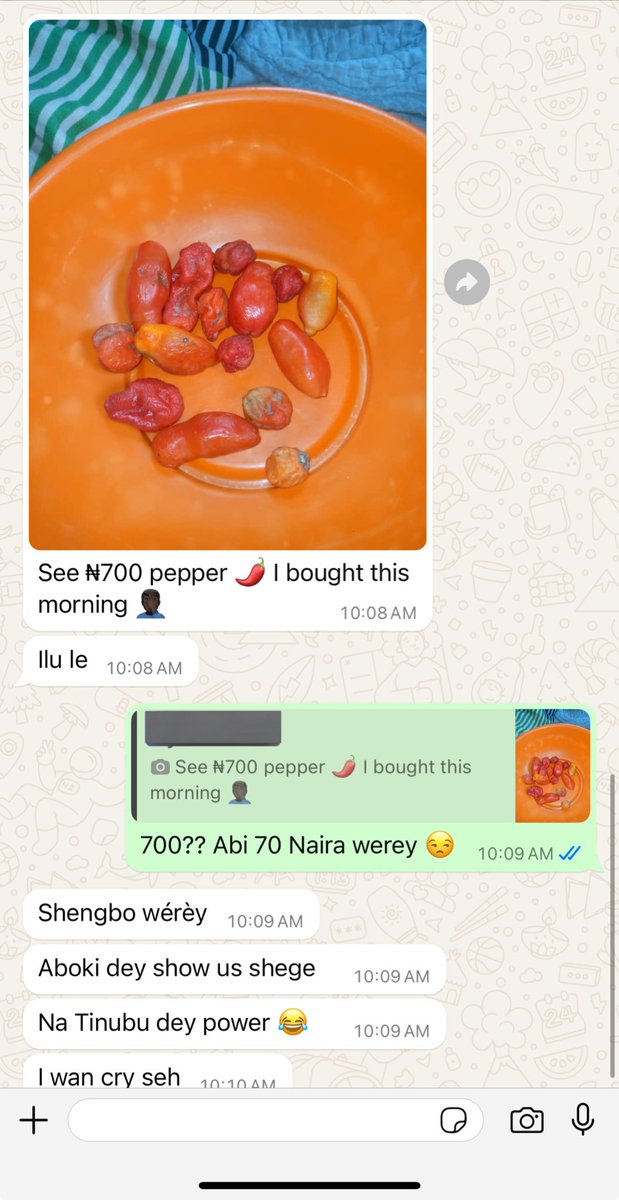Jump to the quoted ₦700 pepper message
The image size is (619, 1200).
(330, 767)
